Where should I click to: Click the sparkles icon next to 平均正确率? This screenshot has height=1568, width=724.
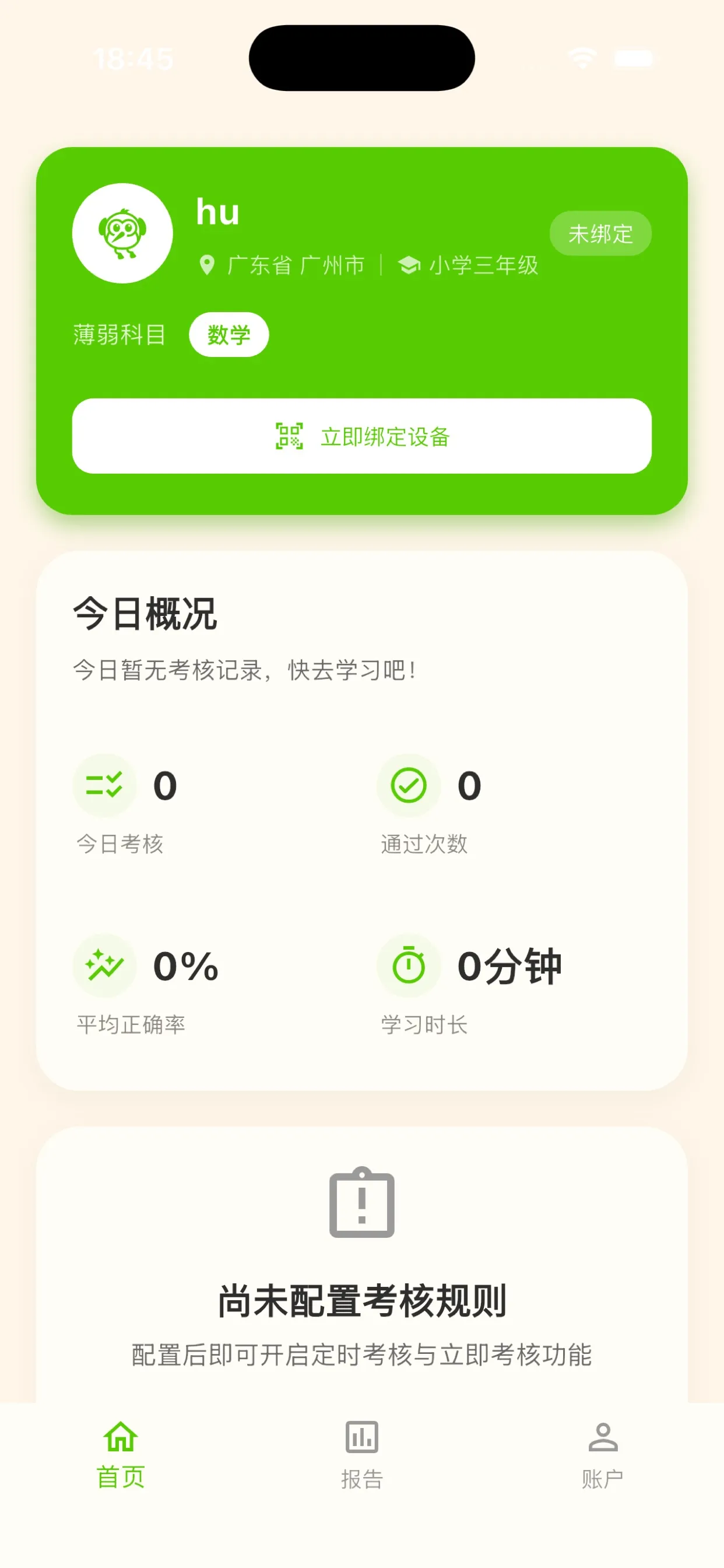[104, 966]
